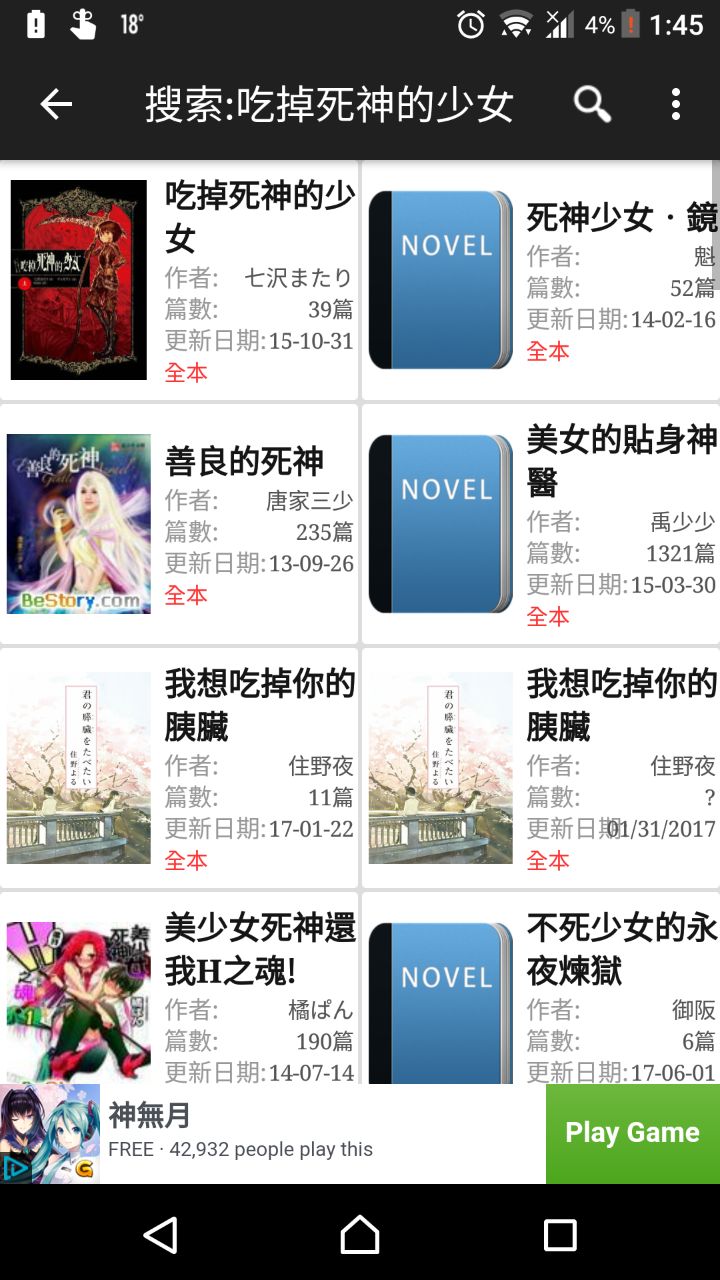Open 我想吃掉你的胰臟 with 11篇
Viewport: 720px width, 1280px height.
180,768
